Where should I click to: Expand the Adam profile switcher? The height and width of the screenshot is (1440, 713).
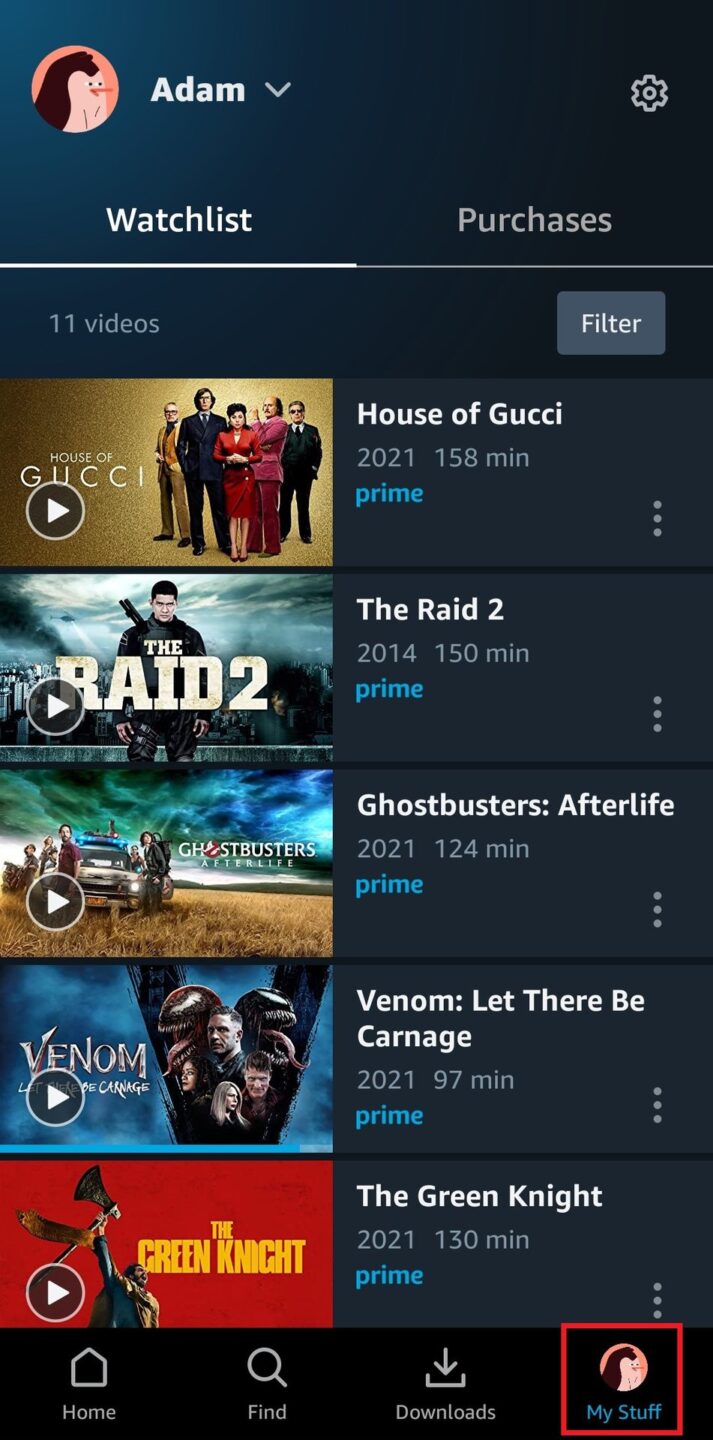277,90
